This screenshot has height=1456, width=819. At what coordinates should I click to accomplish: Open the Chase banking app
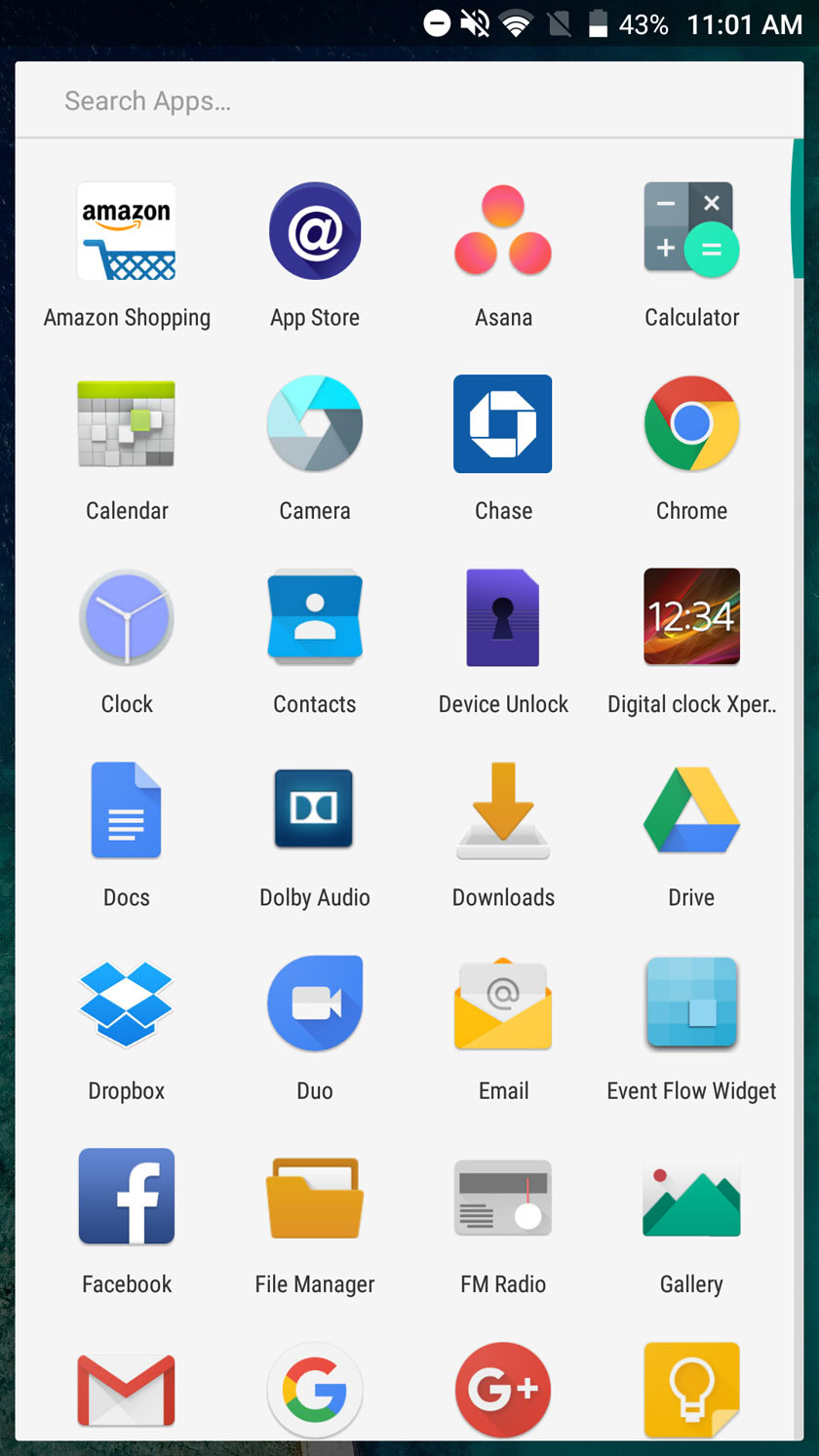tap(503, 425)
